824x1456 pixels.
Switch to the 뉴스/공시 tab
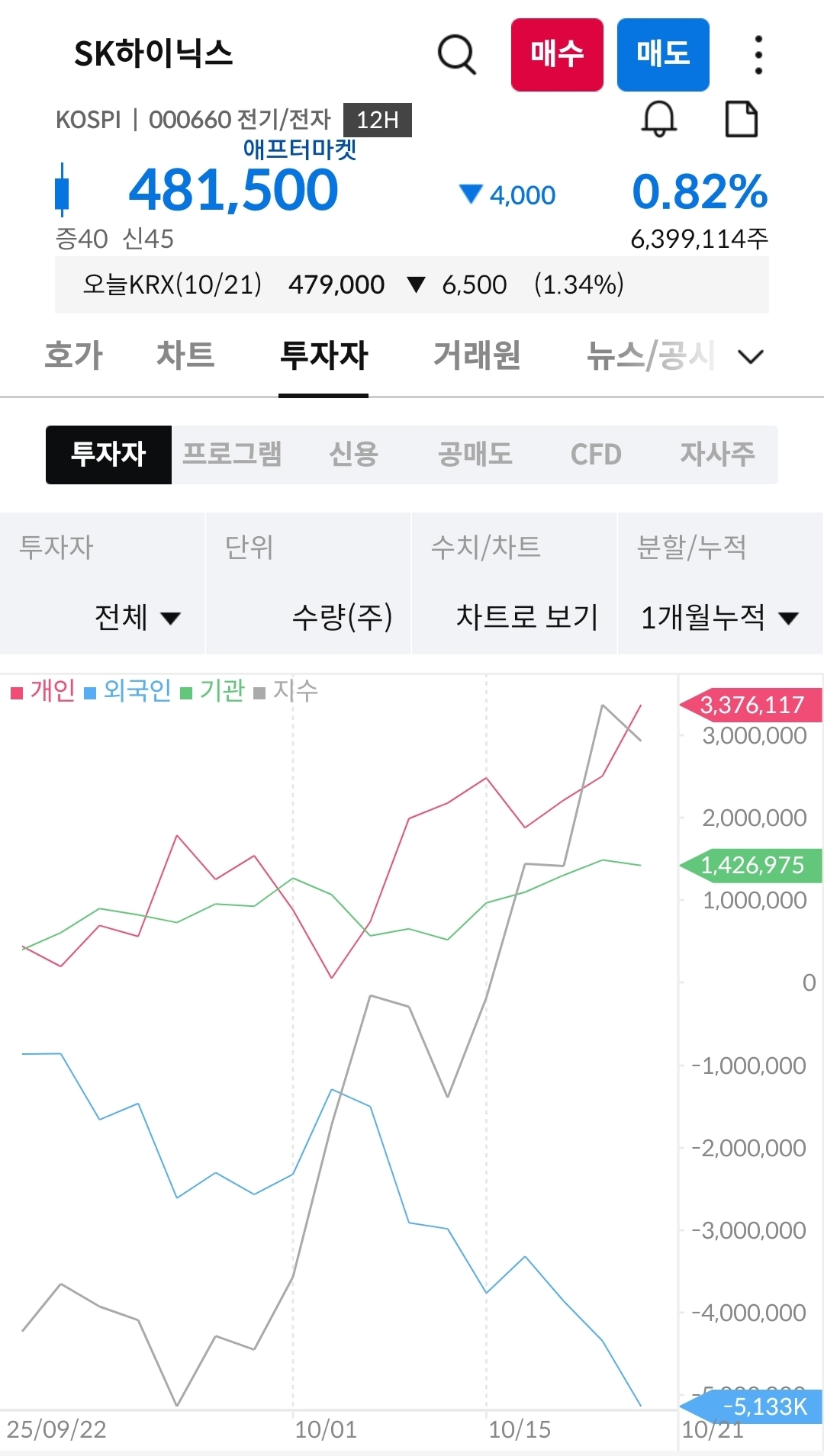click(x=649, y=355)
